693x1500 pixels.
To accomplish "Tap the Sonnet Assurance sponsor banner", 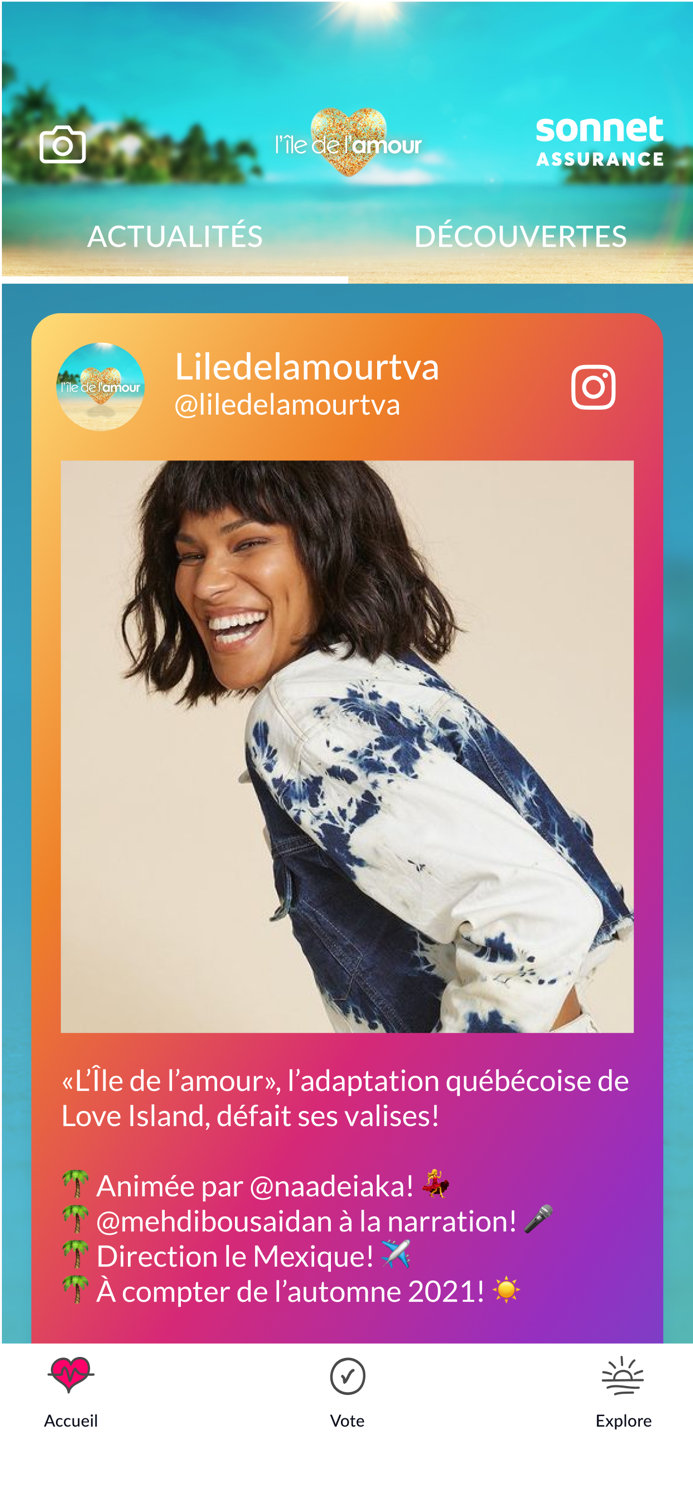I will 599,142.
